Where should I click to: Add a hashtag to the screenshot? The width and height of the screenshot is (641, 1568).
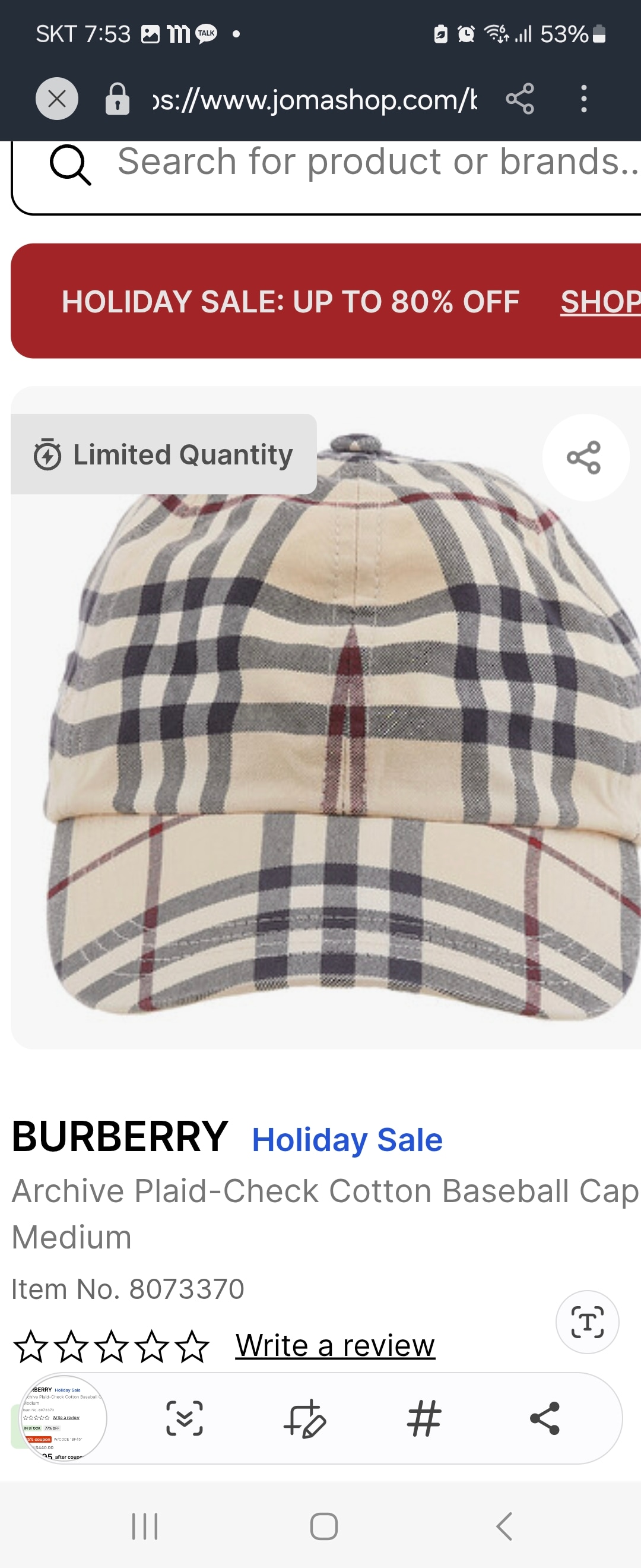coord(424,1418)
